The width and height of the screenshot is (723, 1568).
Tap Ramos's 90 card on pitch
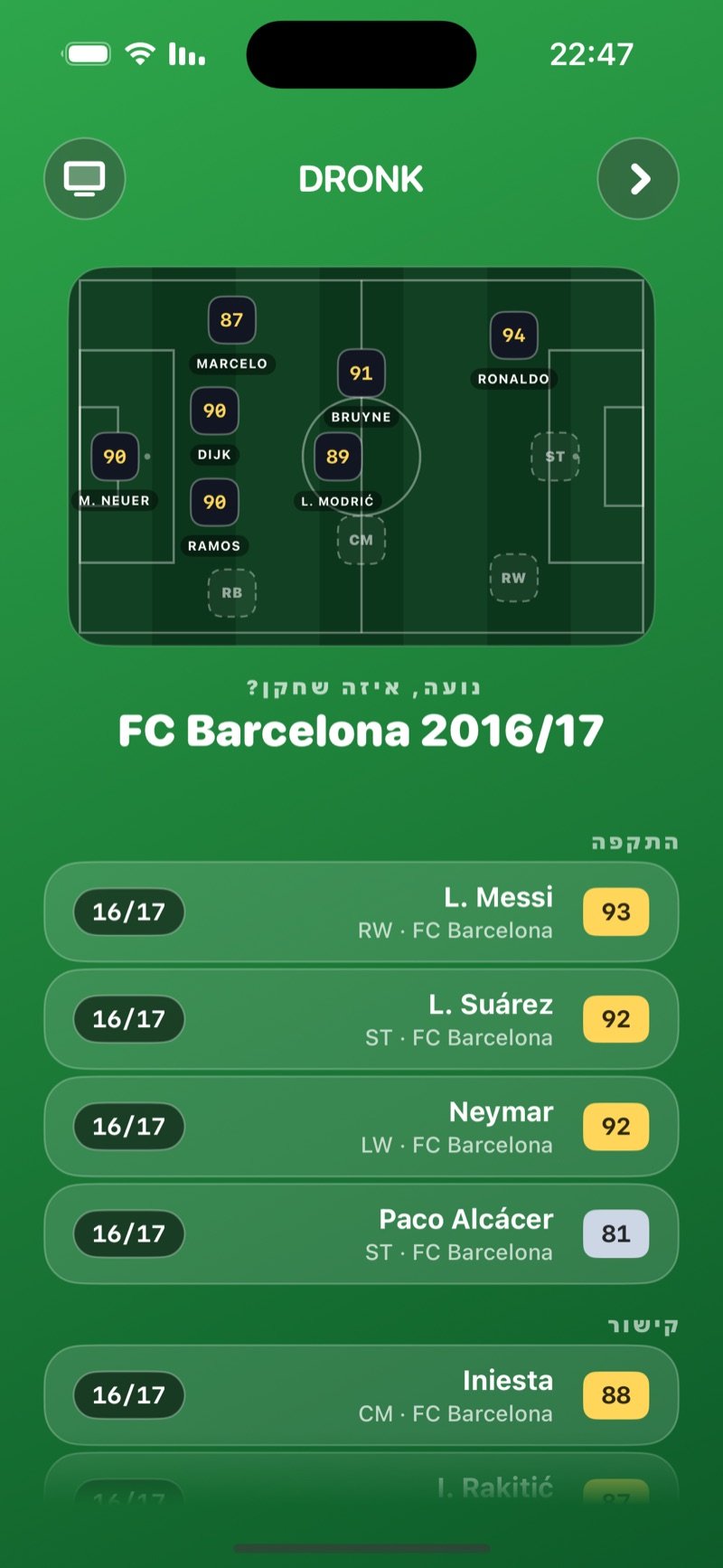pos(215,503)
